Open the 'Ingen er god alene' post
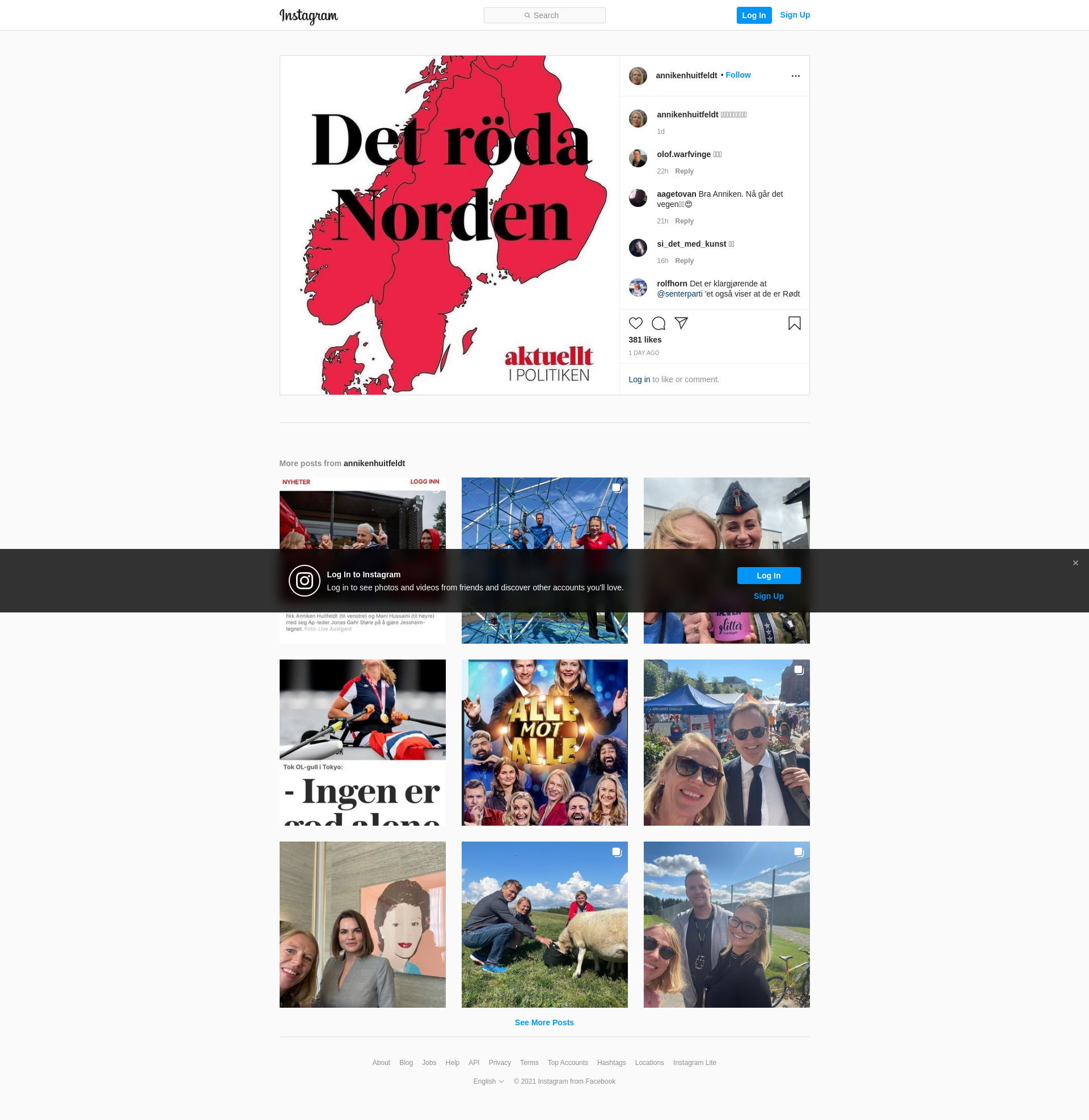 point(362,742)
